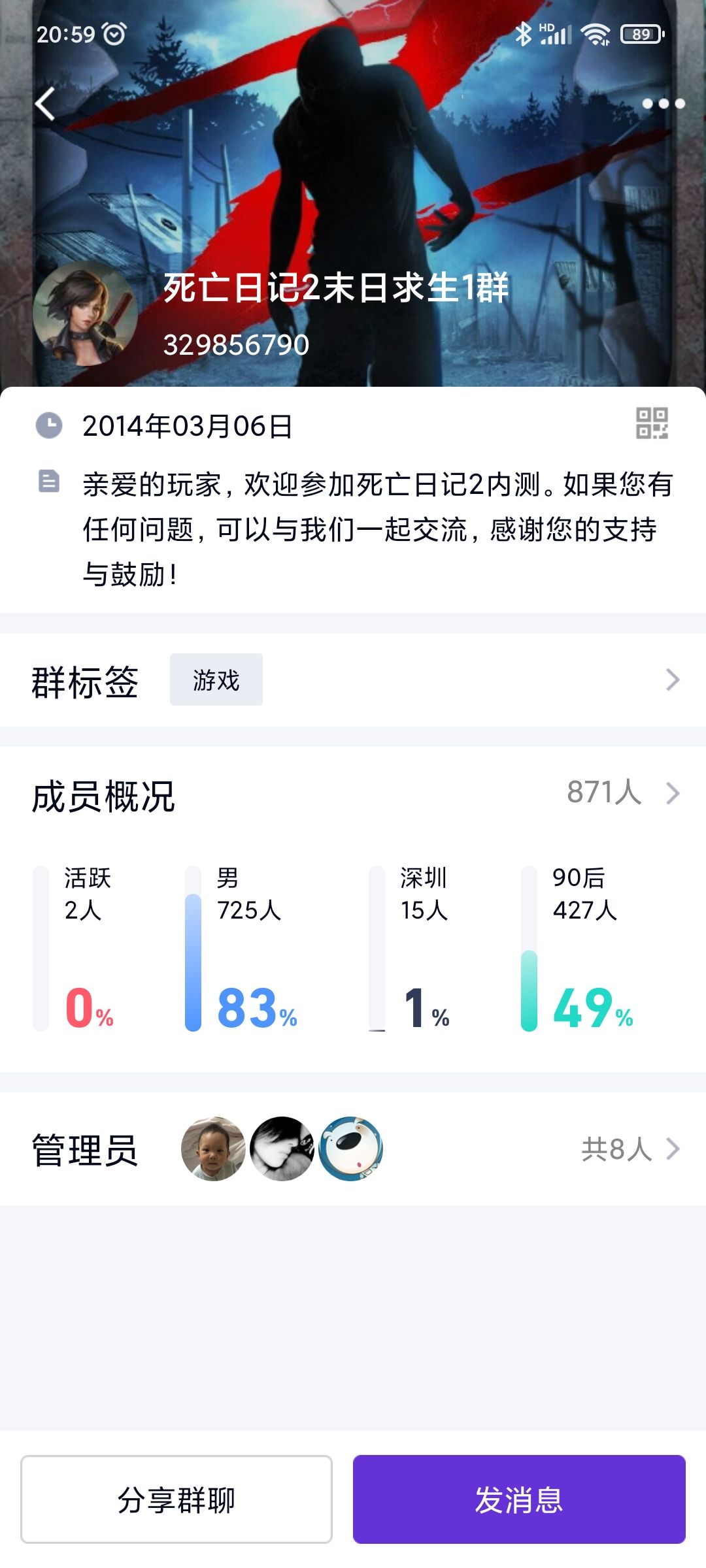Tap 分享群聊 button
This screenshot has height=1568, width=706.
(176, 1499)
